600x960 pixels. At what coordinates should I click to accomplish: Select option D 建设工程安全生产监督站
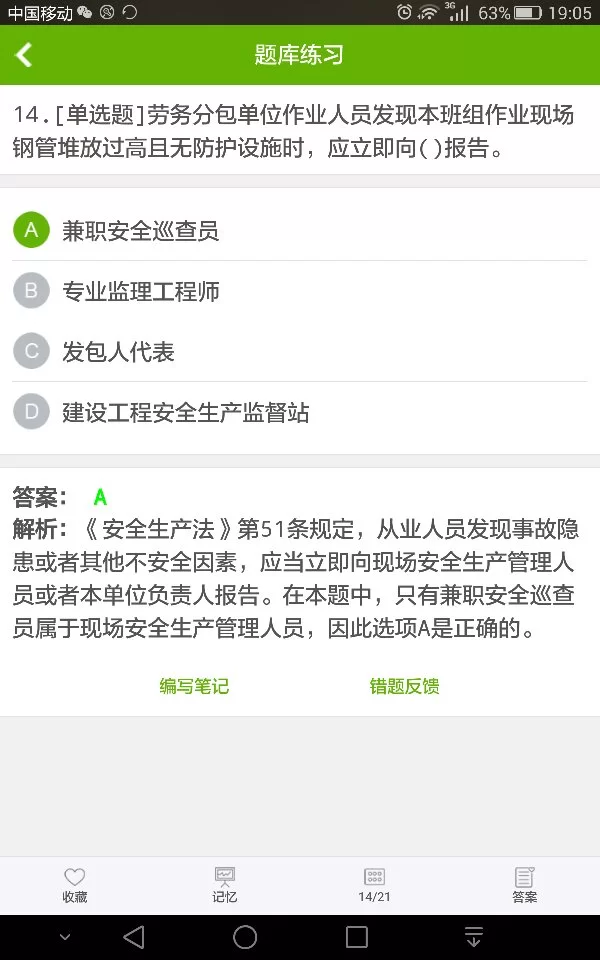coord(185,412)
